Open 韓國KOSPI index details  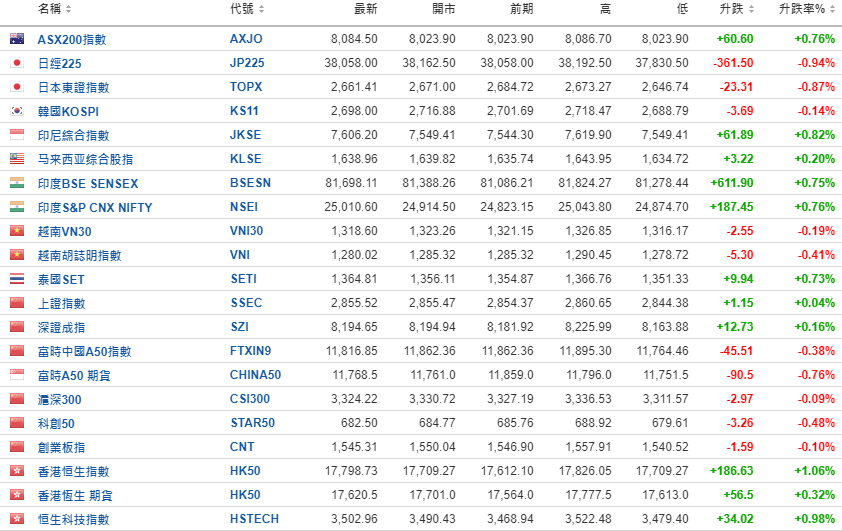68,111
